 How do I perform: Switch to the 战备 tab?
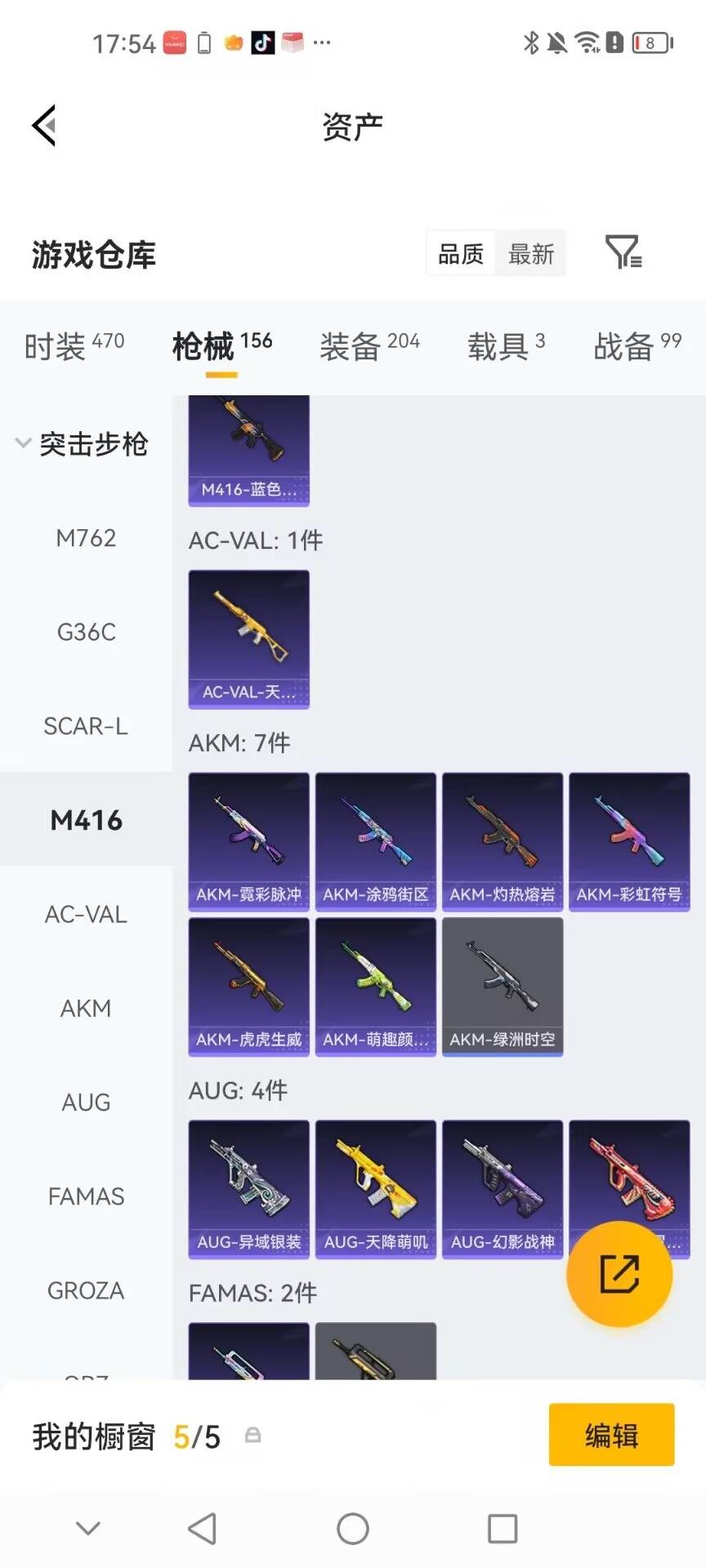[x=637, y=346]
